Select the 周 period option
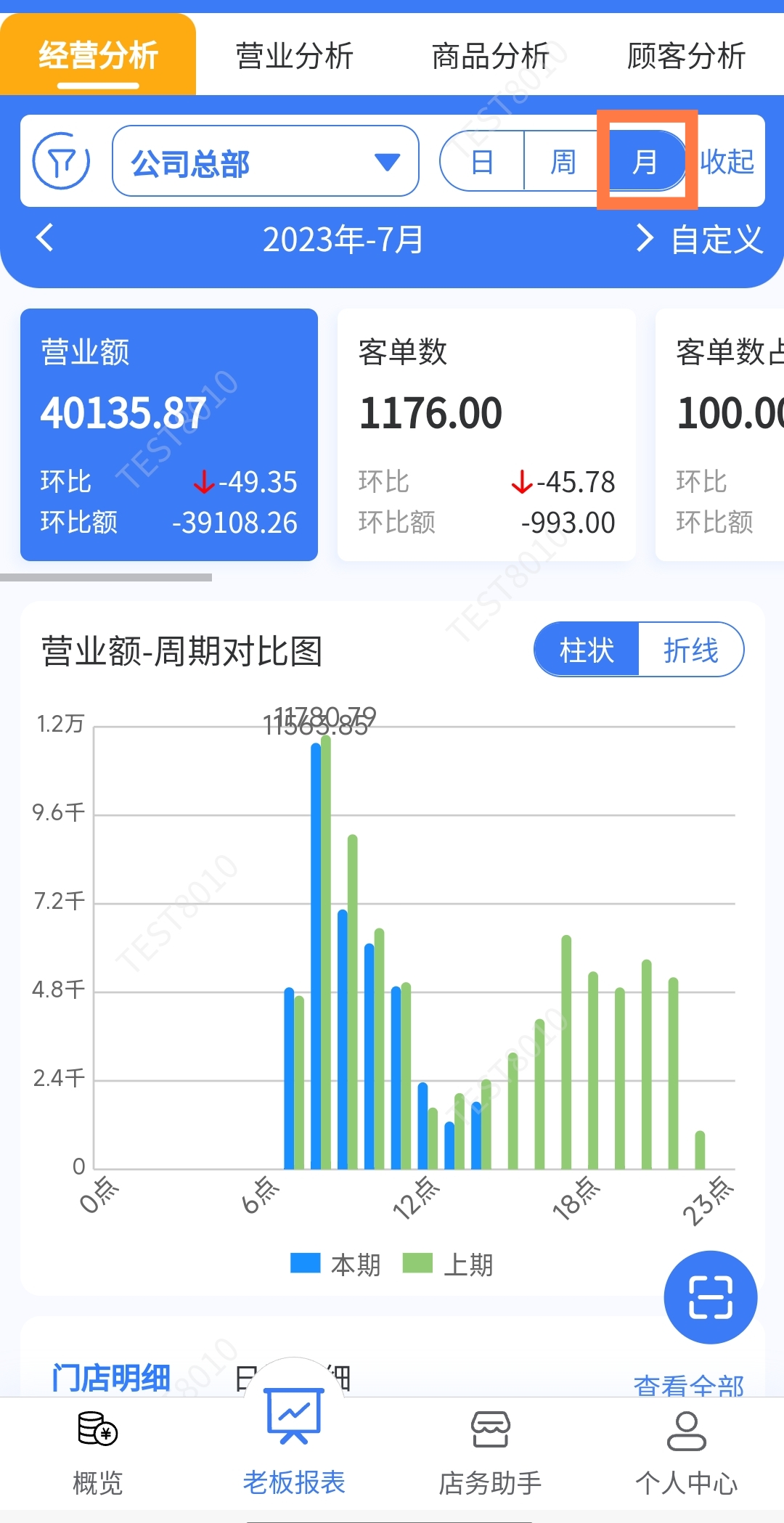Image resolution: width=784 pixels, height=1523 pixels. point(563,161)
